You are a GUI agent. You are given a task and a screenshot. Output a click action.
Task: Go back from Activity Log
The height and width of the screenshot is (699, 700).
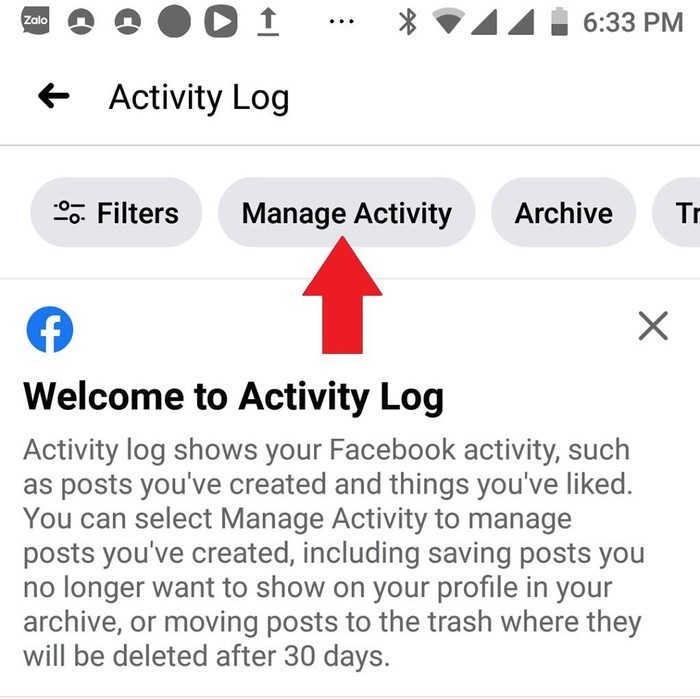(x=54, y=97)
